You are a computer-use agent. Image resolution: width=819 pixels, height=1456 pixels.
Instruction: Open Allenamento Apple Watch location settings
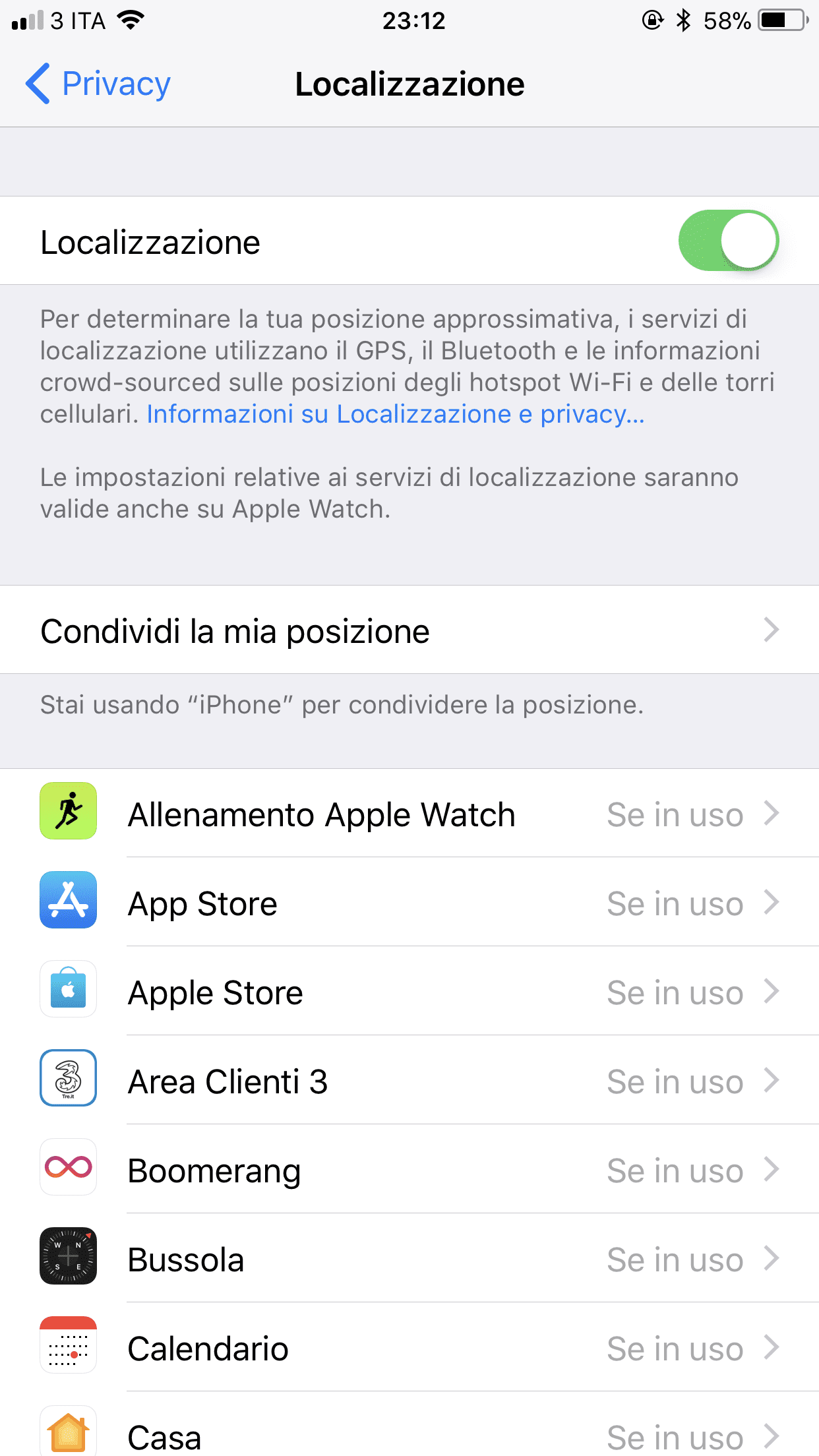pyautogui.click(x=409, y=813)
